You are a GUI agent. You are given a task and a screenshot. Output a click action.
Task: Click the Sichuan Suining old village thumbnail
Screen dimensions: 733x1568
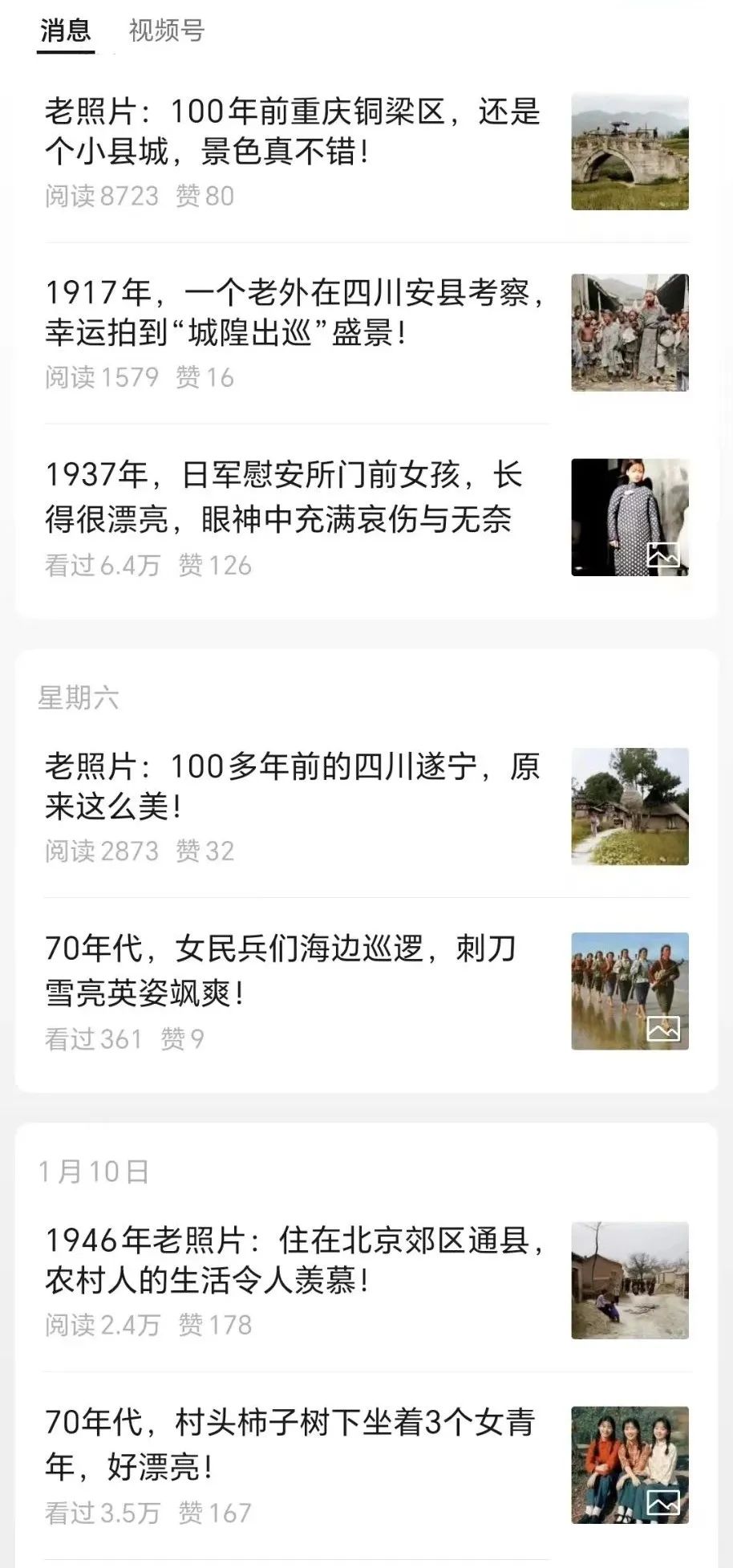(630, 805)
